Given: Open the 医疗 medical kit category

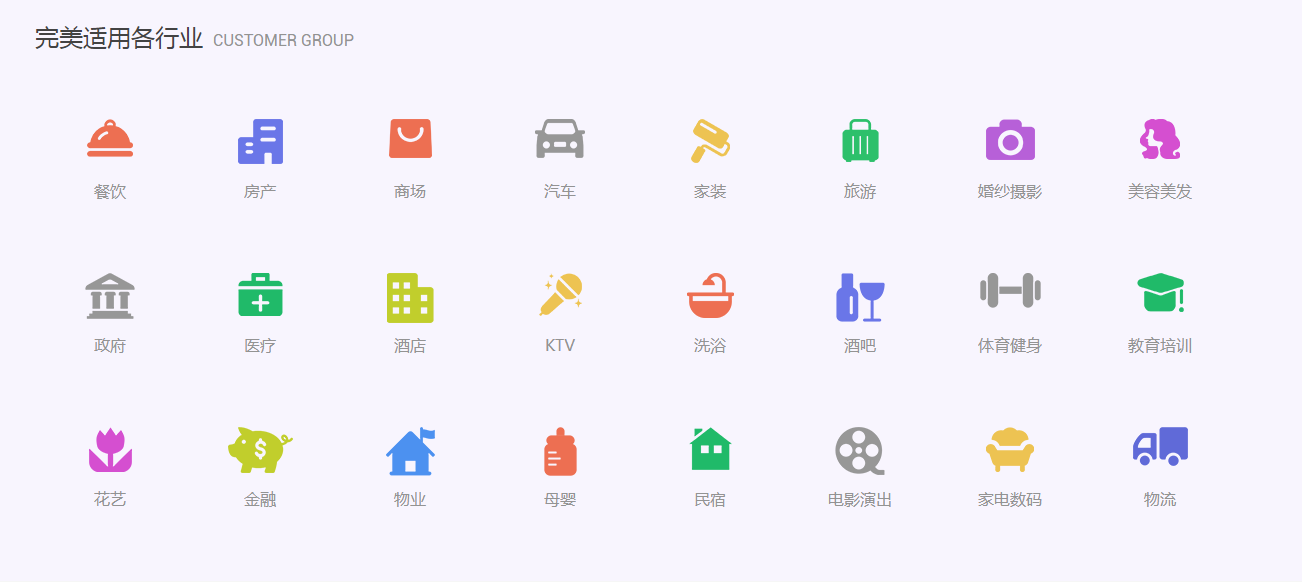Looking at the screenshot, I should [x=260, y=296].
